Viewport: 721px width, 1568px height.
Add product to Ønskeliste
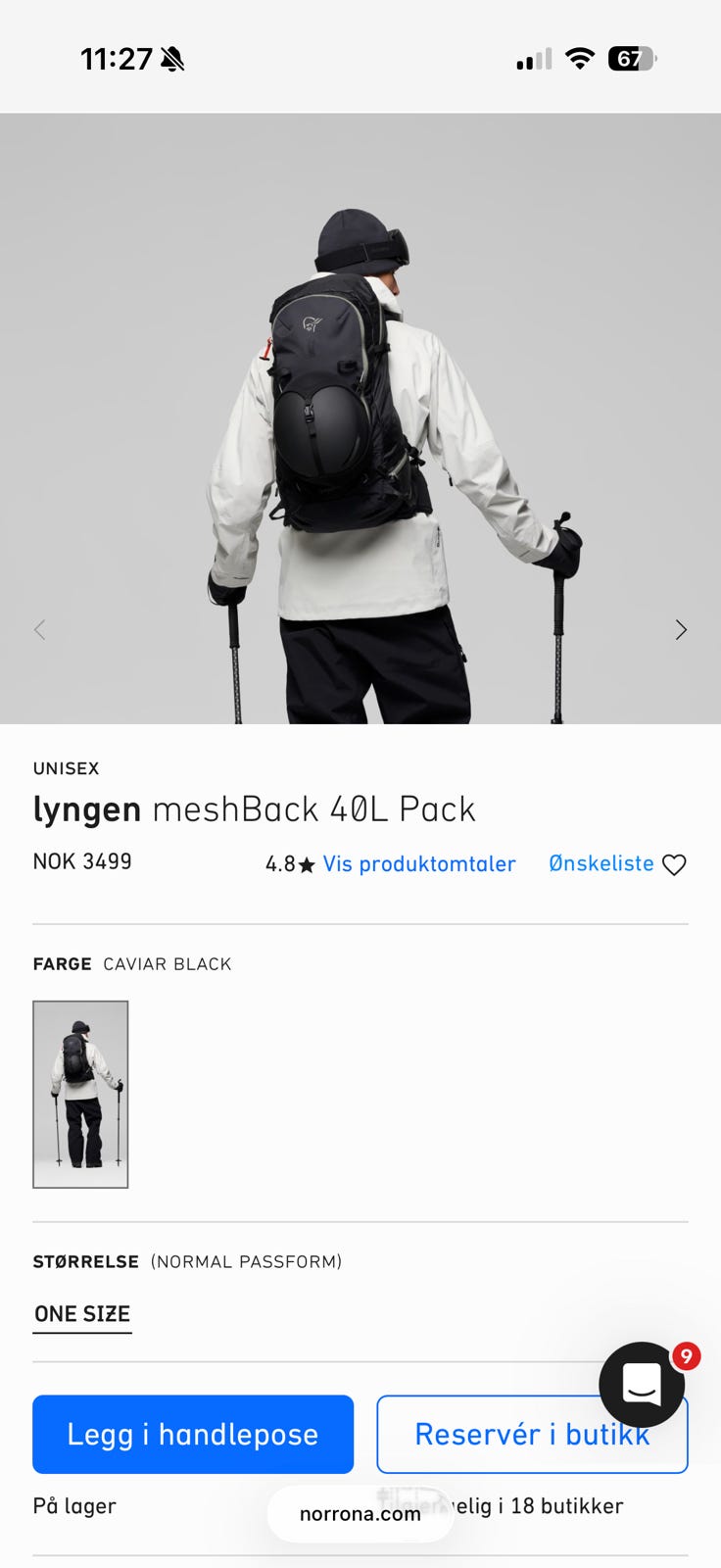click(617, 864)
